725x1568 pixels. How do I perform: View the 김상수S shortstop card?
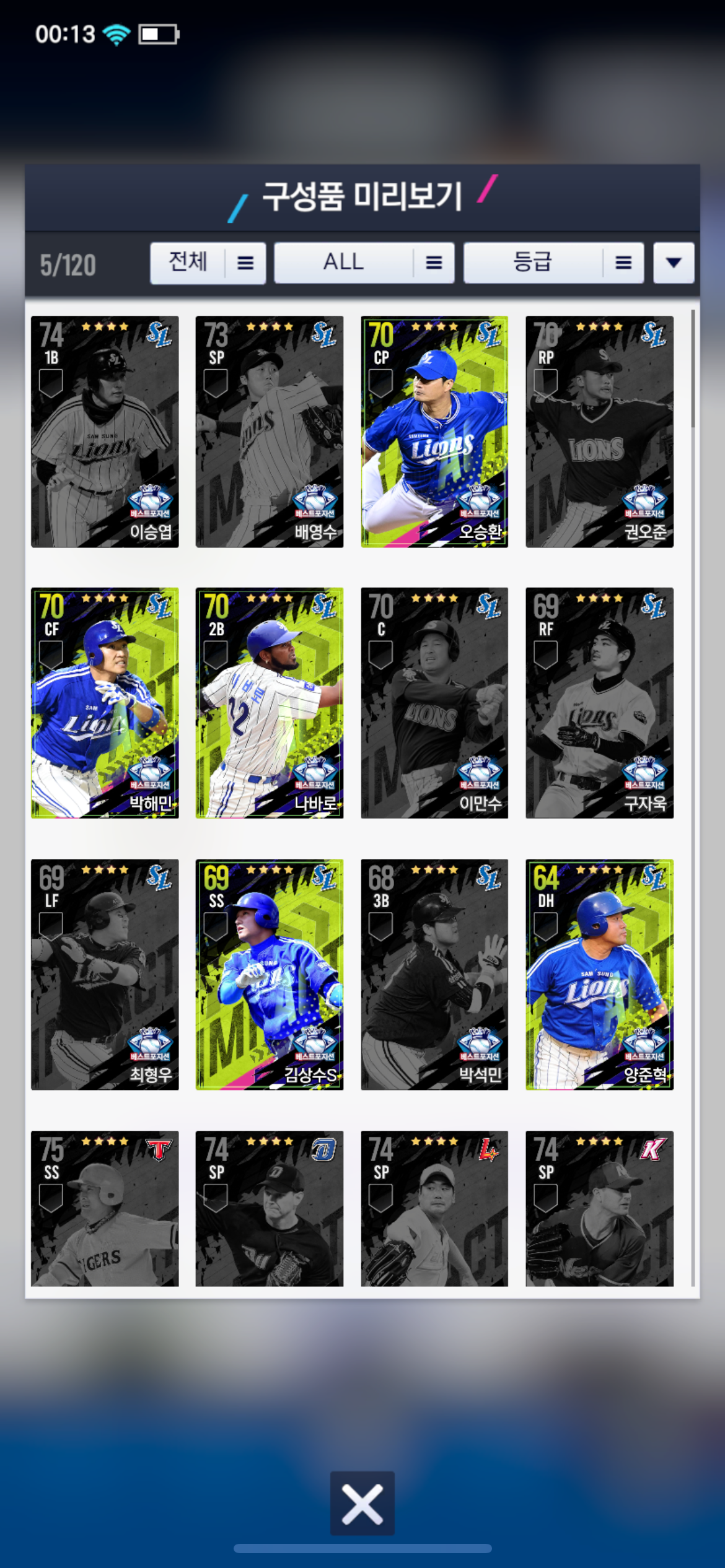pyautogui.click(x=269, y=974)
